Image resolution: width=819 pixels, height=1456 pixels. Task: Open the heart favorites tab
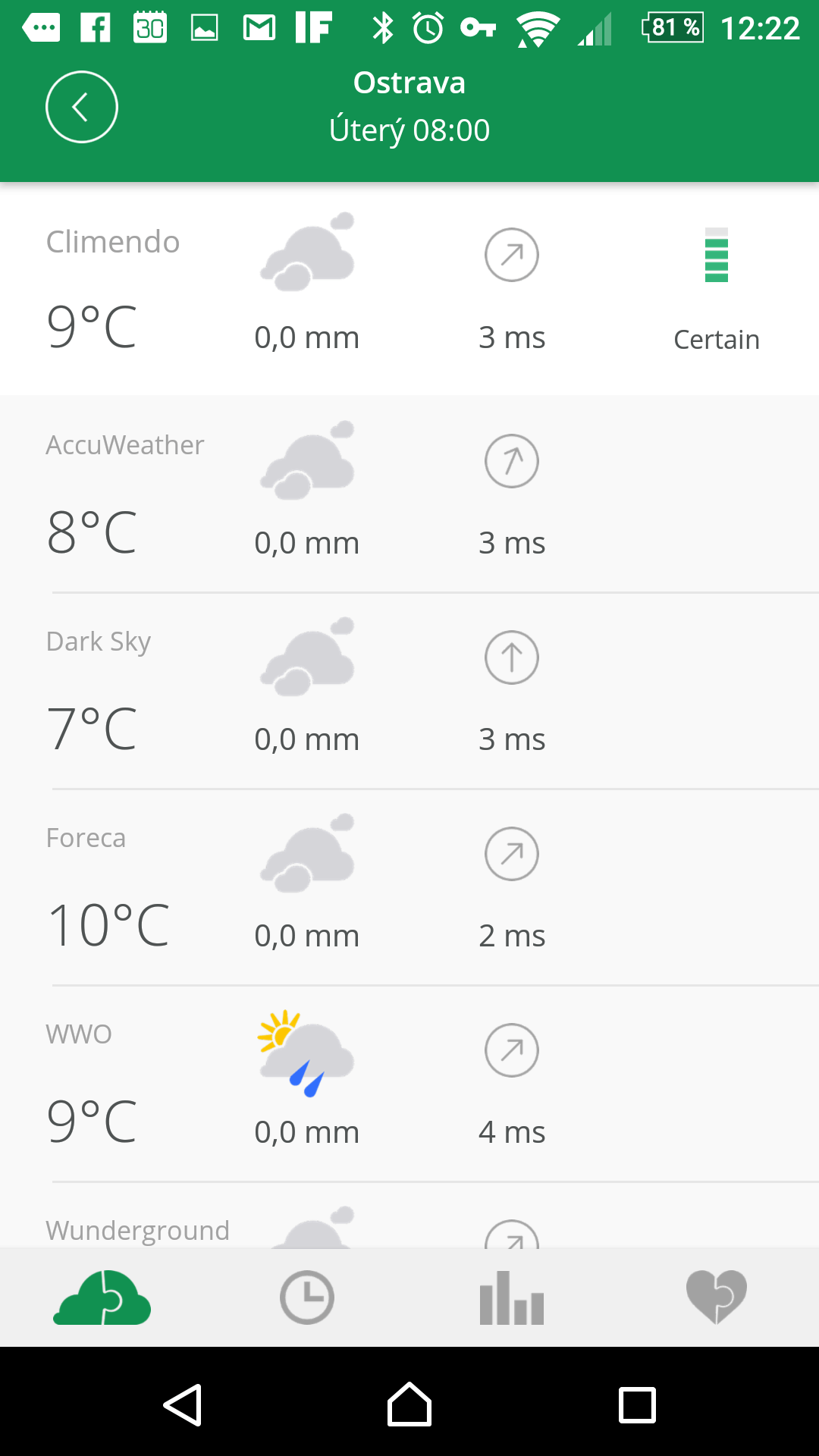click(x=717, y=1298)
